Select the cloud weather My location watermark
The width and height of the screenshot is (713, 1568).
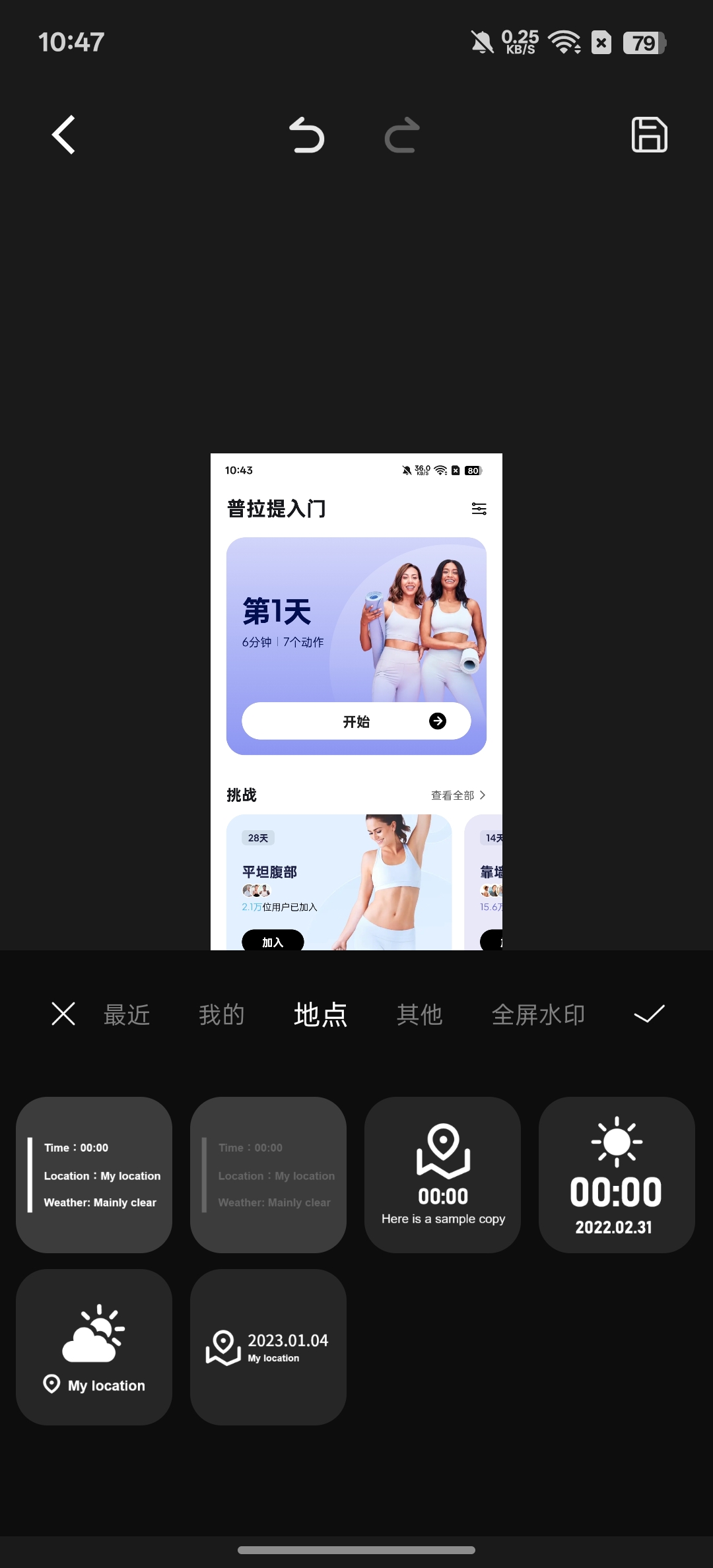click(x=94, y=1347)
